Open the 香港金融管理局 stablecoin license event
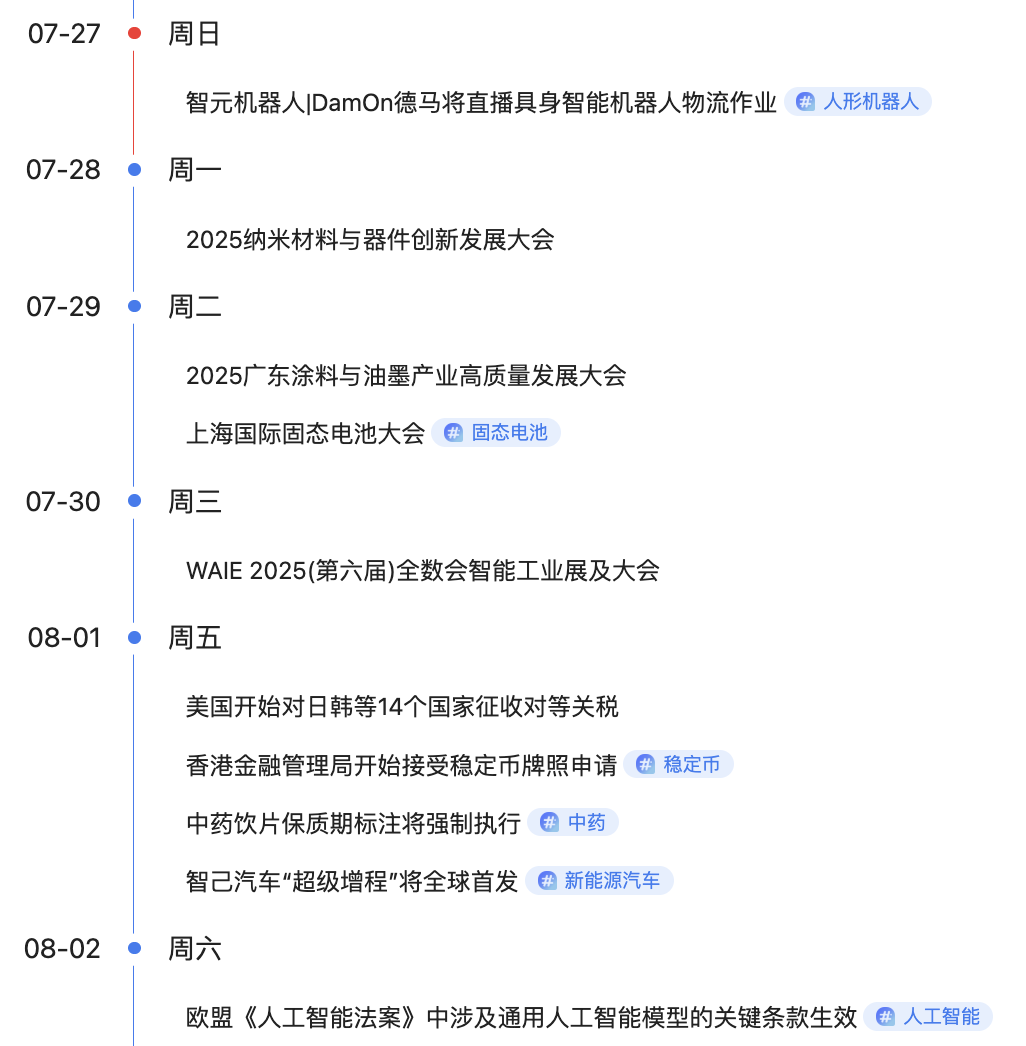Screen dimensions: 1026x1046 pos(402,765)
